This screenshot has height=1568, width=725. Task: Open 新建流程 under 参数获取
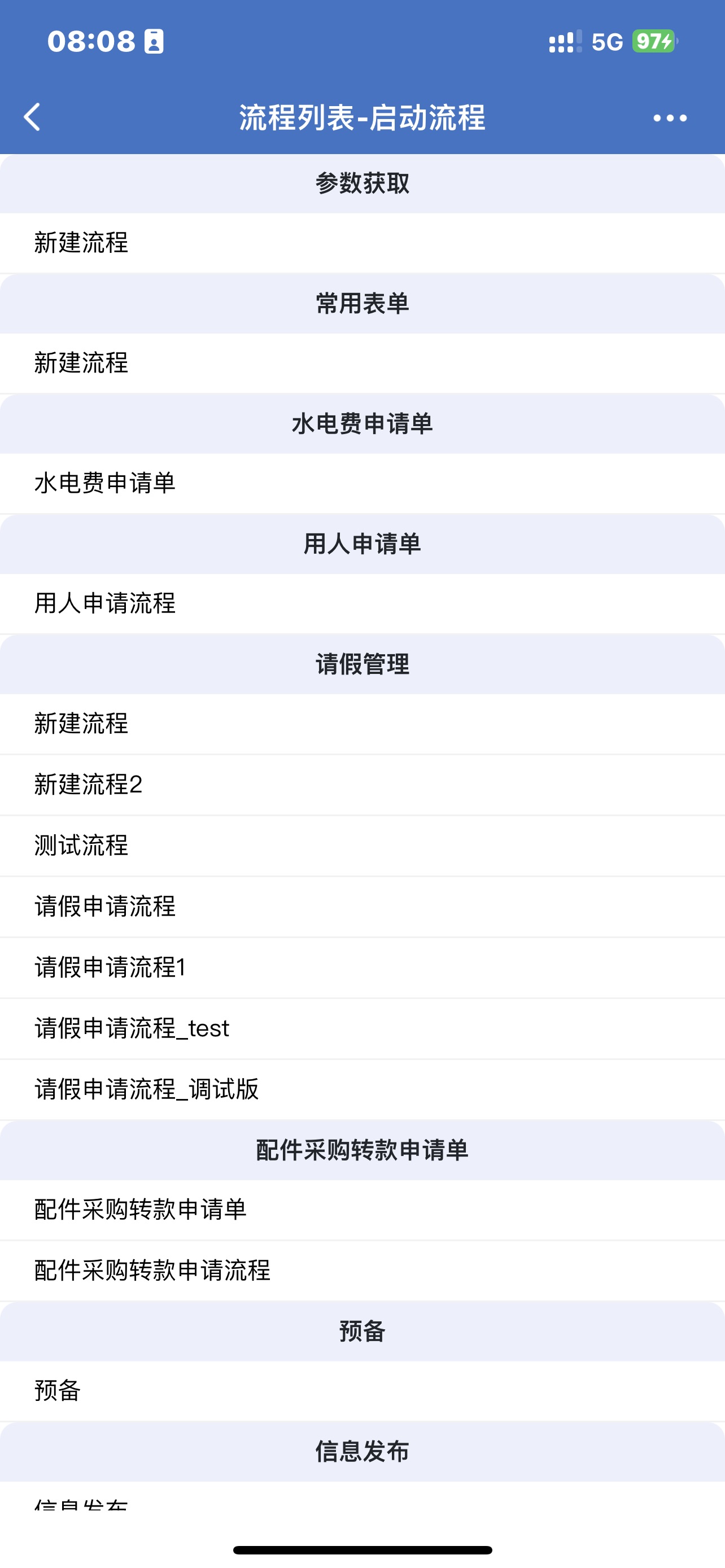(81, 243)
